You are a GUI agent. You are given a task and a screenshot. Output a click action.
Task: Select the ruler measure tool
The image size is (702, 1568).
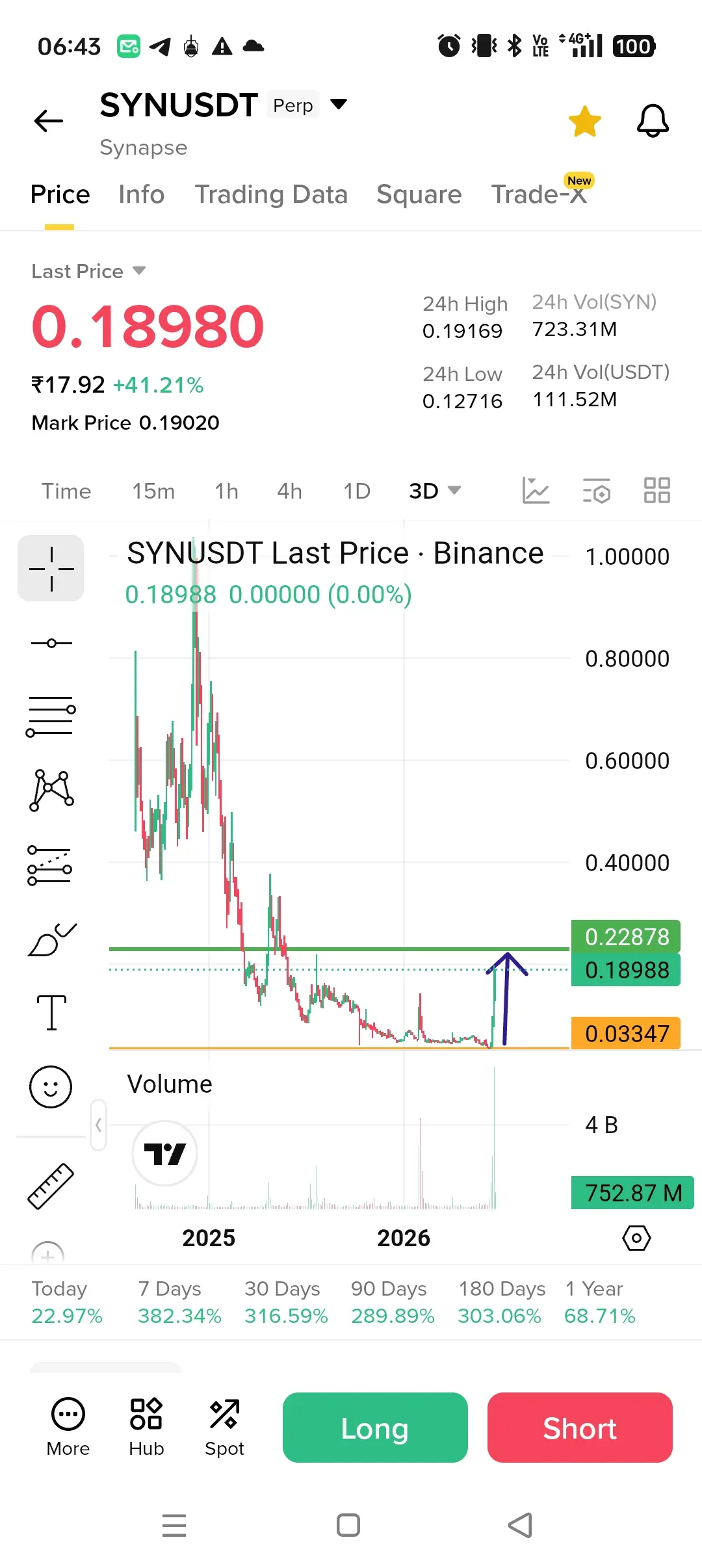(x=51, y=1186)
